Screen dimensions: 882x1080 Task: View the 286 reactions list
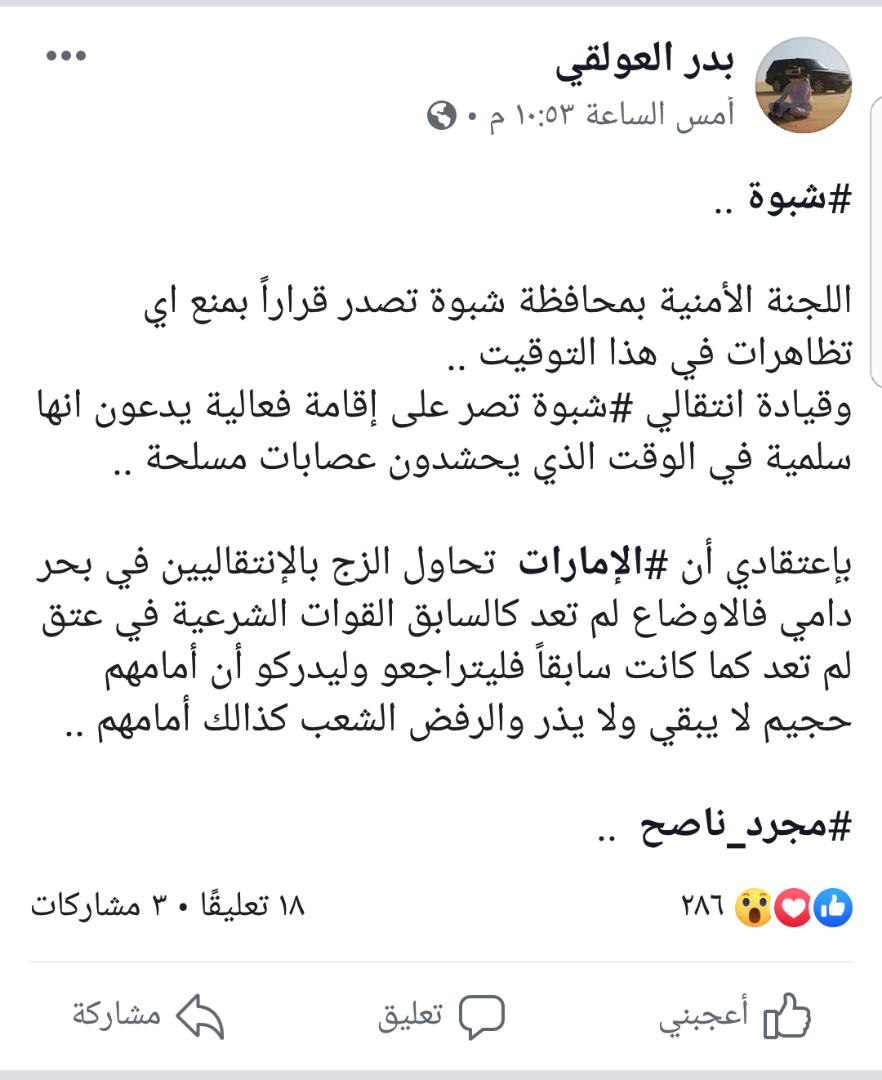click(767, 908)
